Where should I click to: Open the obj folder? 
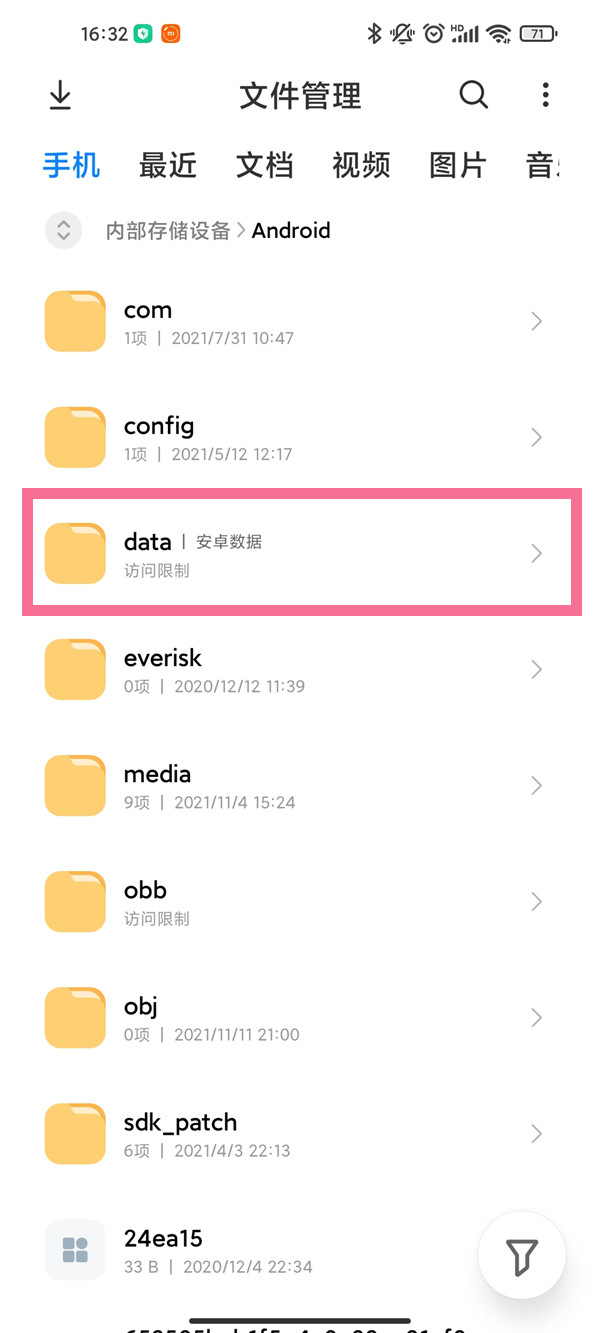tap(300, 1018)
